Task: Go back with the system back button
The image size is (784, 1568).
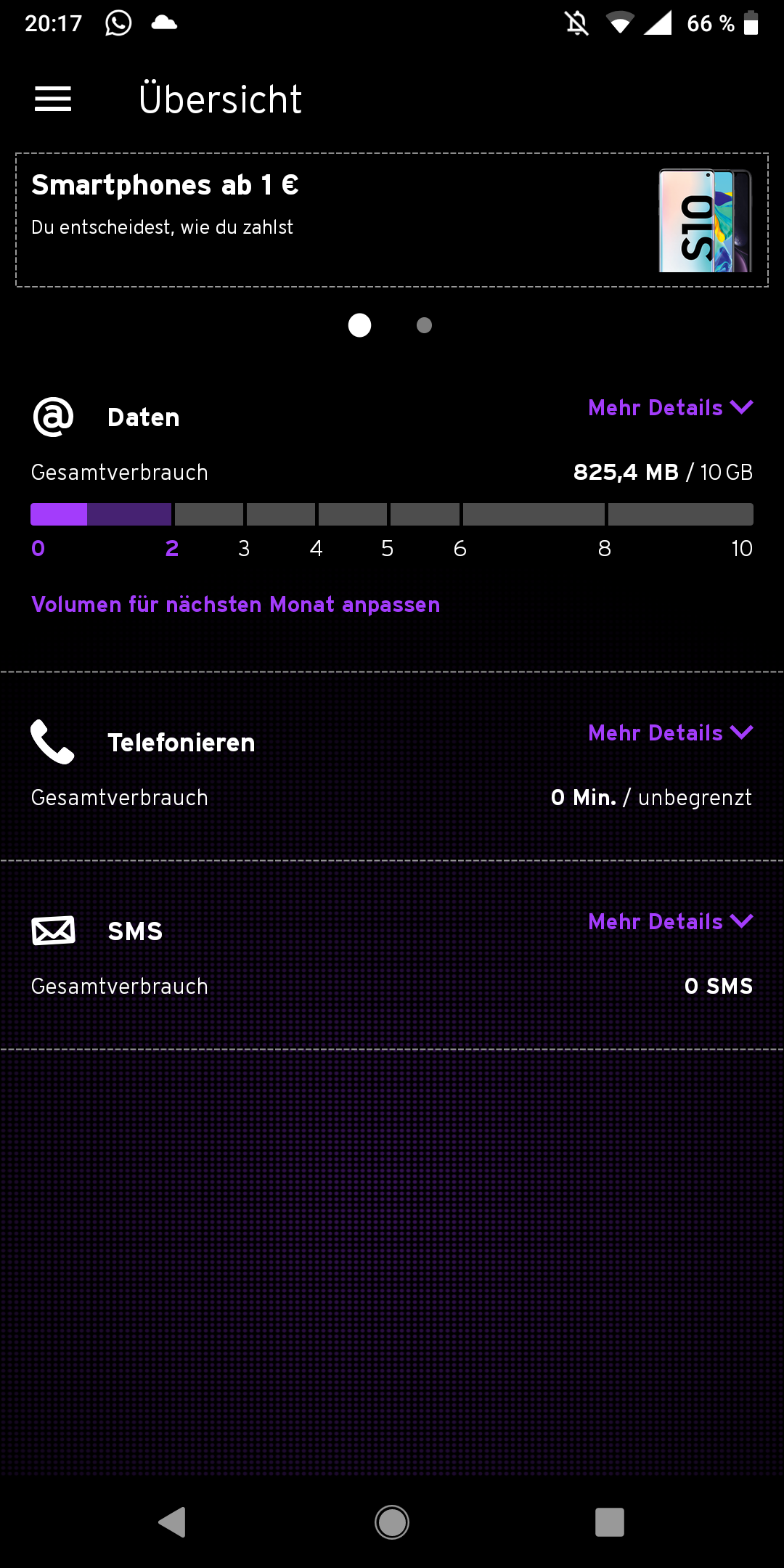Action: click(173, 1522)
